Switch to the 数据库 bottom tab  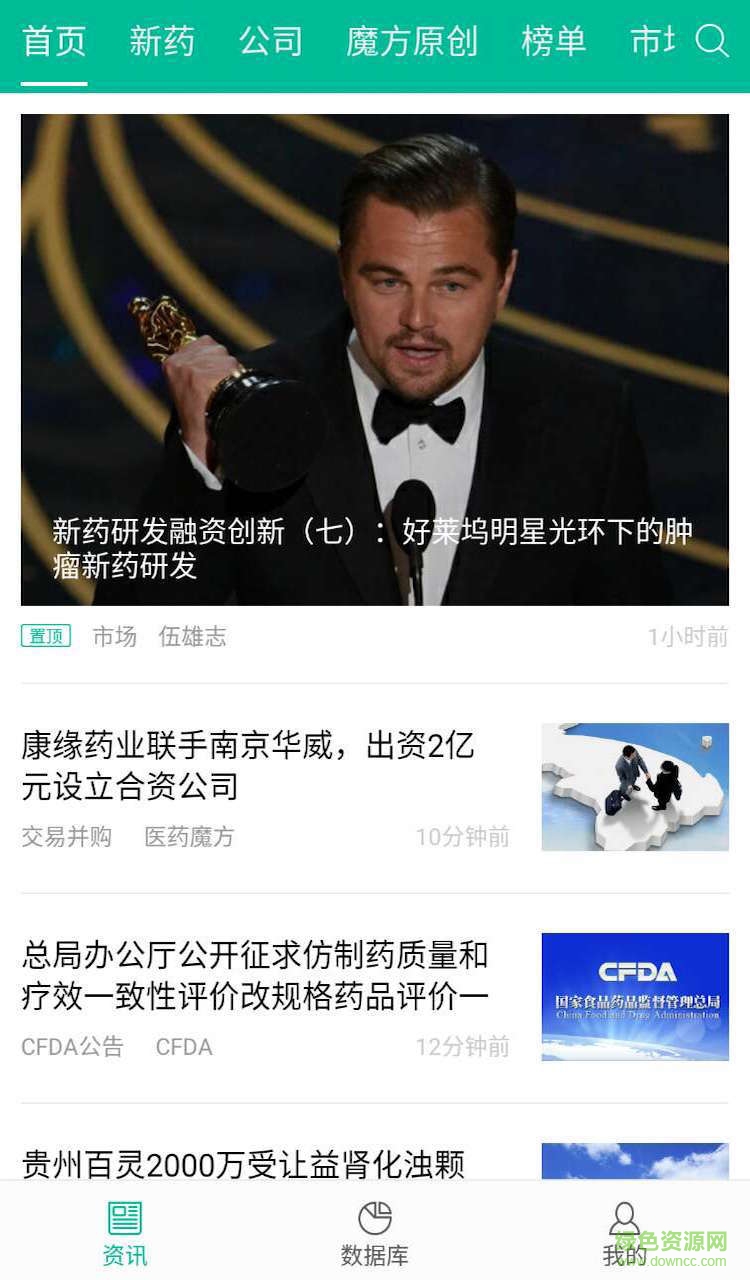click(375, 1234)
